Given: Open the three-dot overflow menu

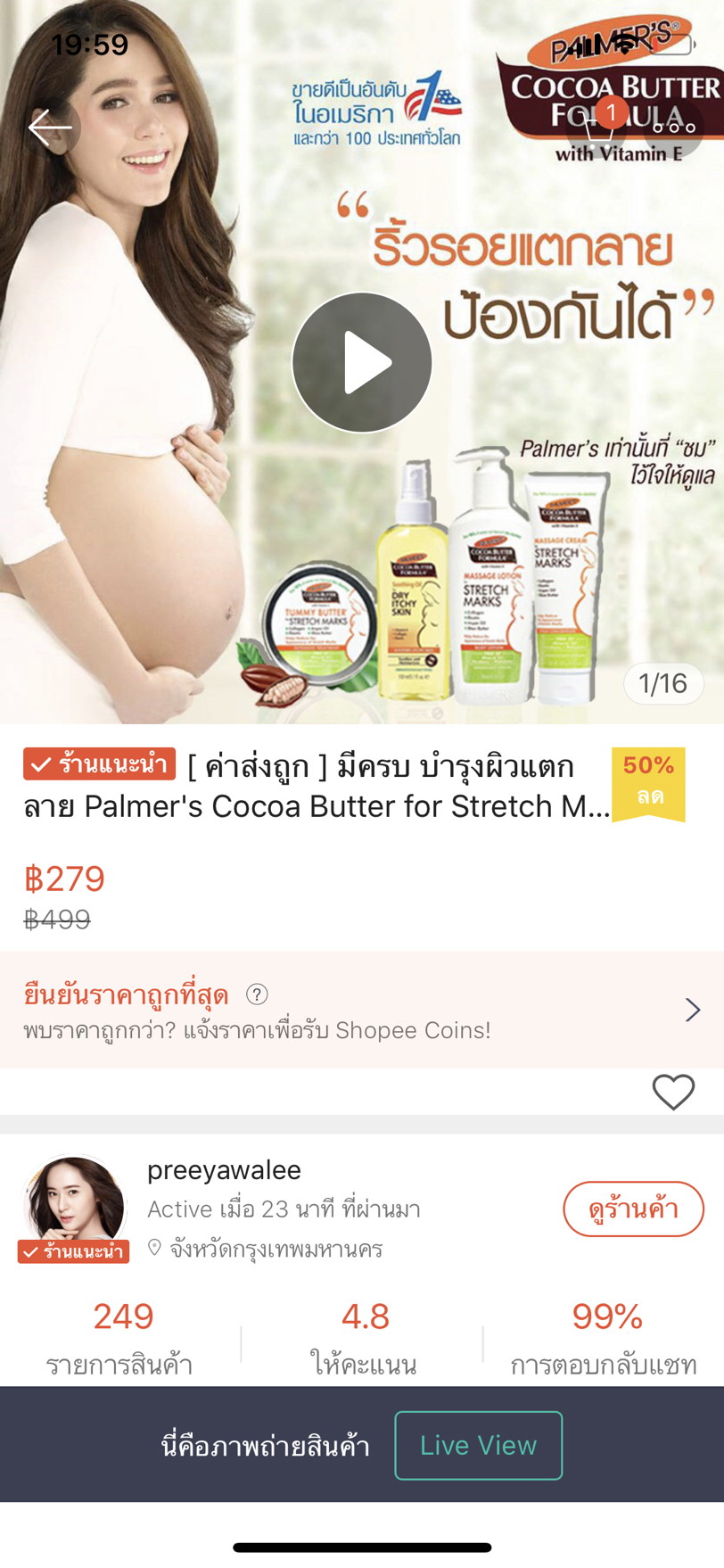Looking at the screenshot, I should coord(673,128).
